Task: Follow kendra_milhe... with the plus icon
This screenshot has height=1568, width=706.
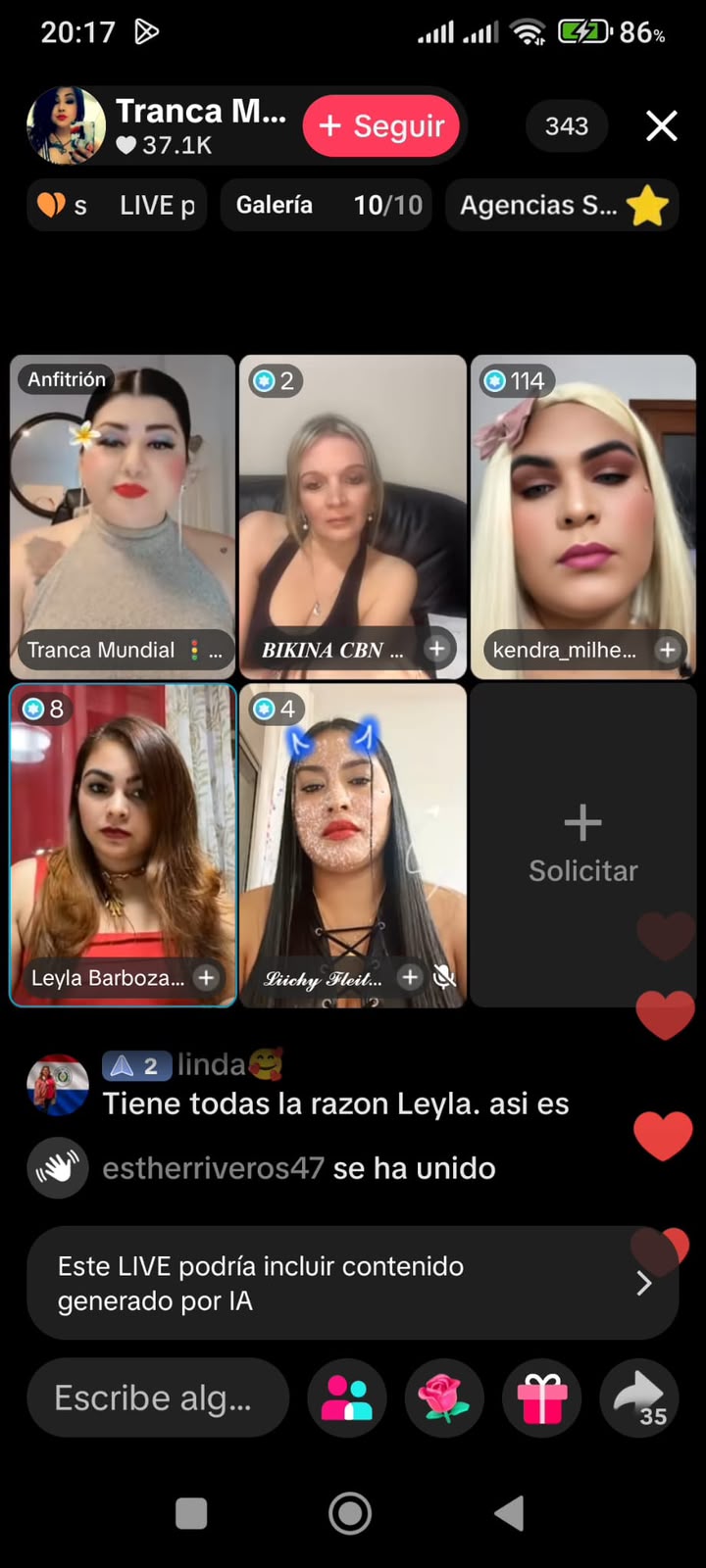Action: pos(668,649)
